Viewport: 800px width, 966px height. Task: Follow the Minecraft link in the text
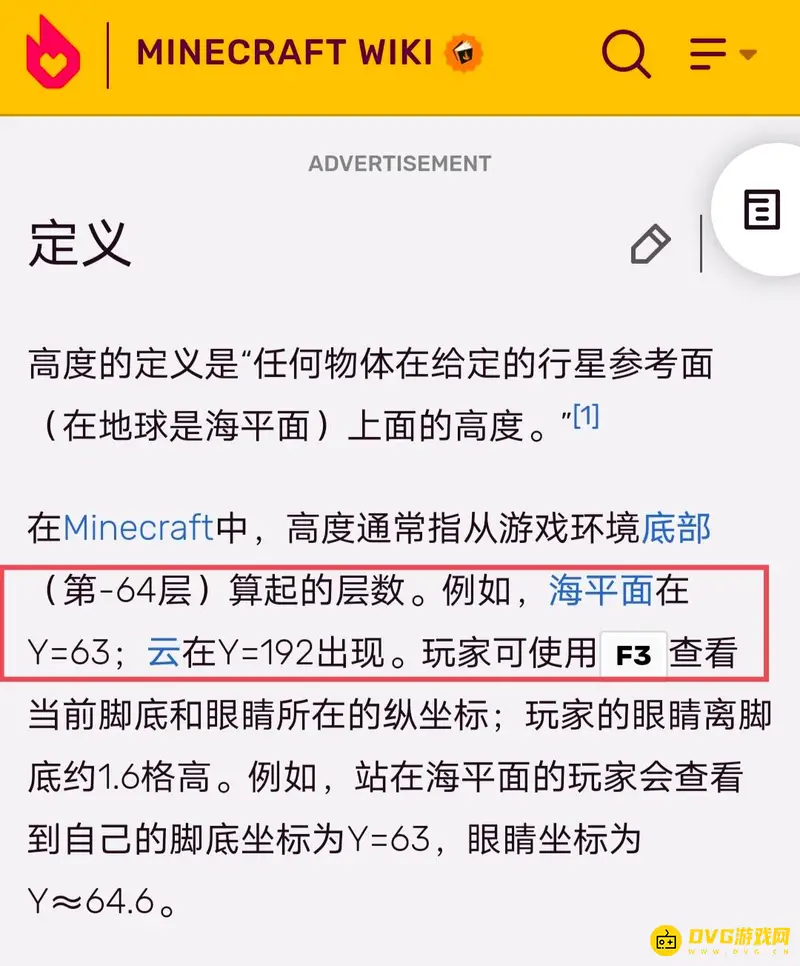tap(138, 527)
